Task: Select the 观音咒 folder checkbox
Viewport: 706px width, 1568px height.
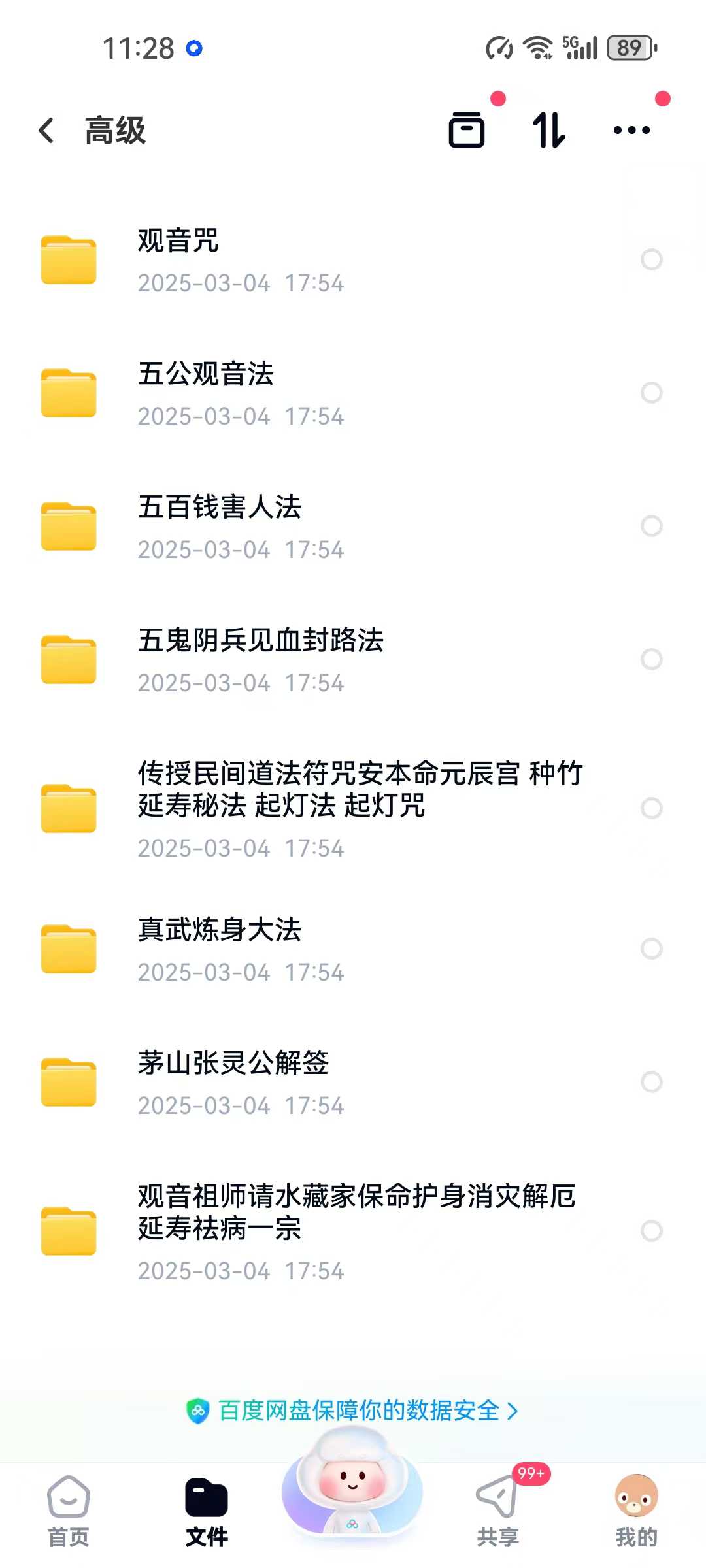Action: (652, 259)
